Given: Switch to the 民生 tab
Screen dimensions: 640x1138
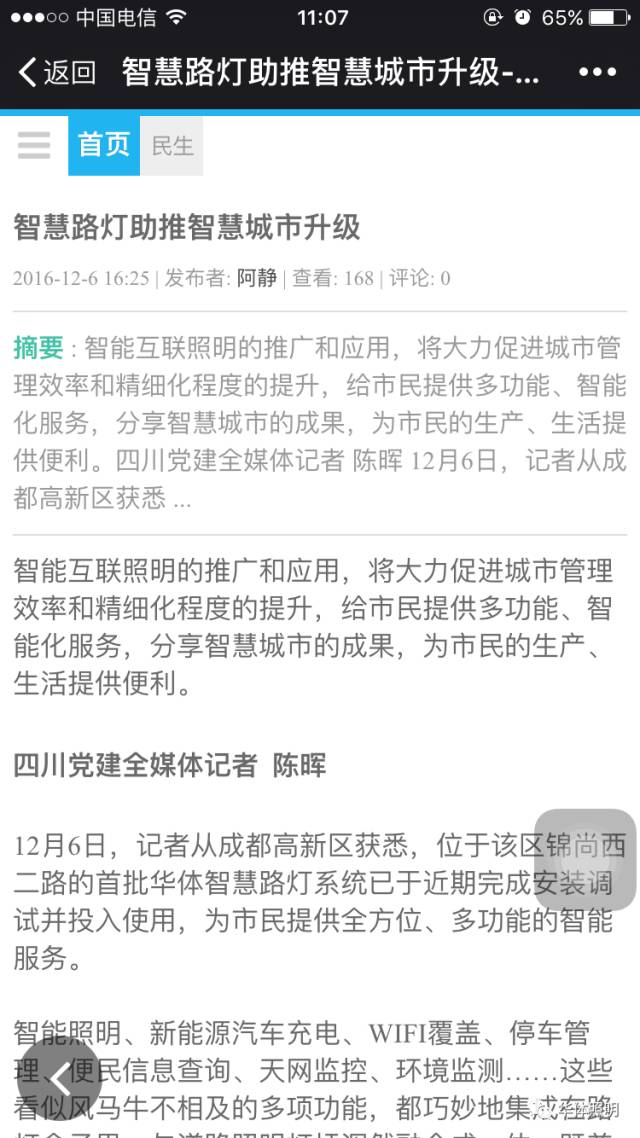Looking at the screenshot, I should (172, 146).
